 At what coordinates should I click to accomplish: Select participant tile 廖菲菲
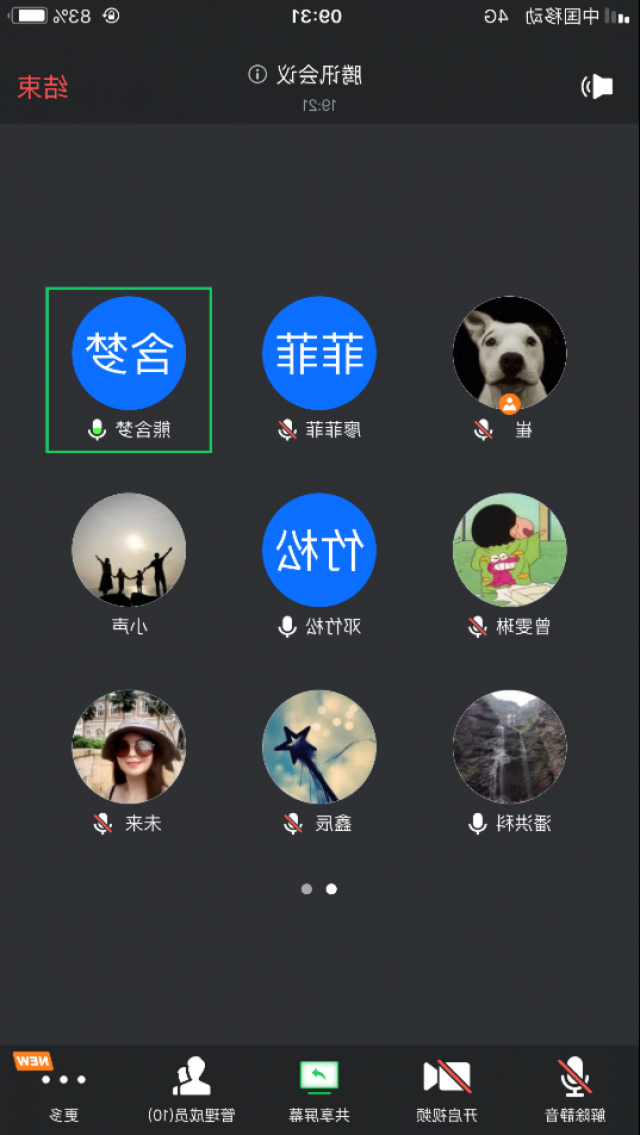coord(319,369)
